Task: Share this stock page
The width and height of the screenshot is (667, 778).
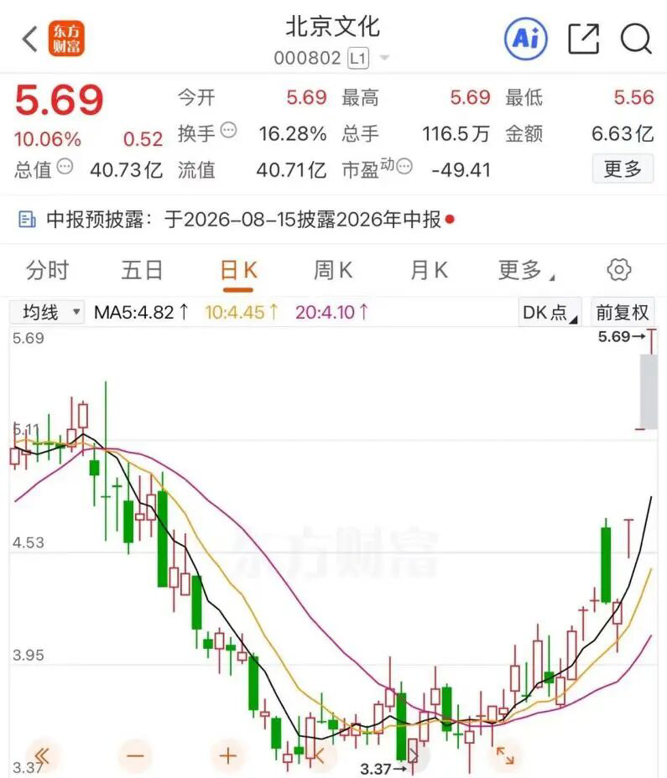Action: 583,39
